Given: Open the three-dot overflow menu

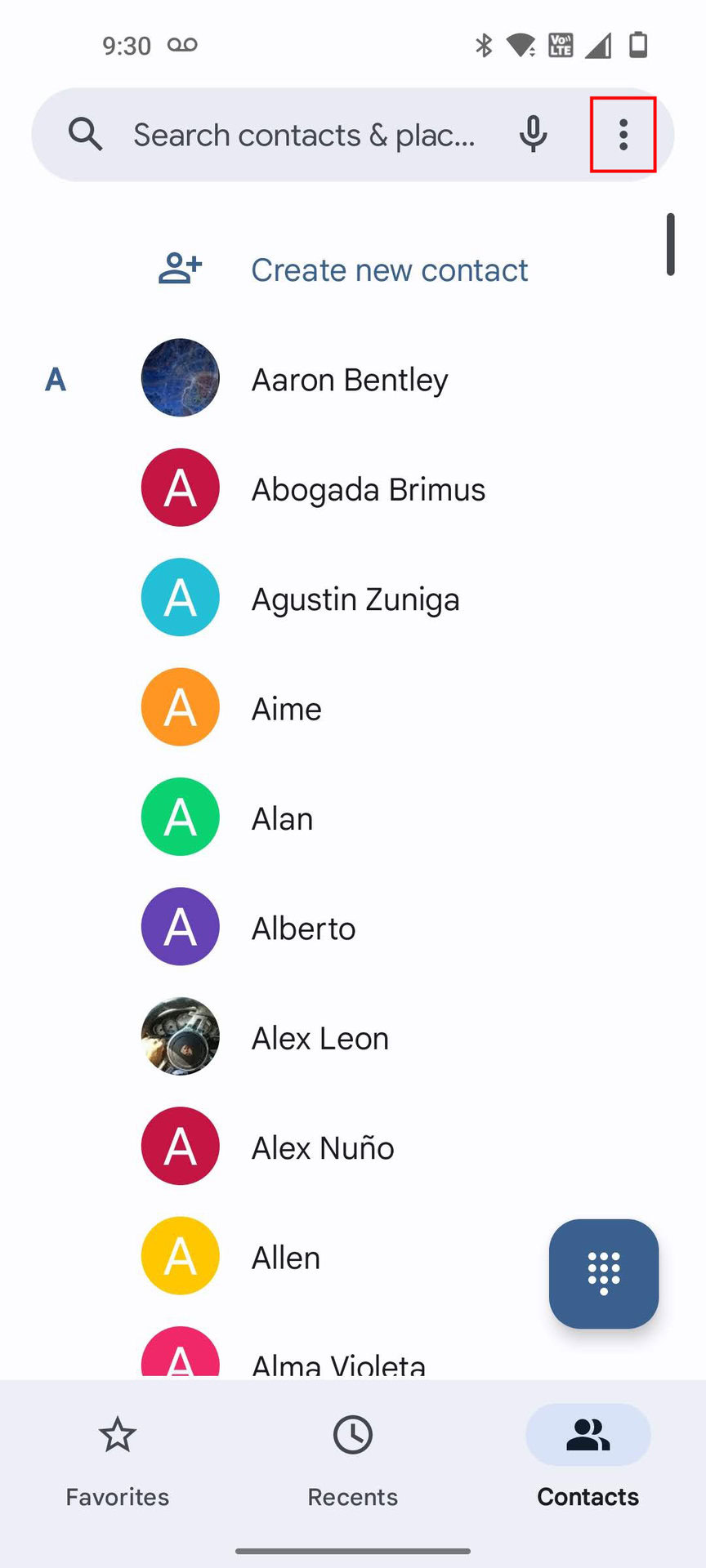Looking at the screenshot, I should pos(623,135).
